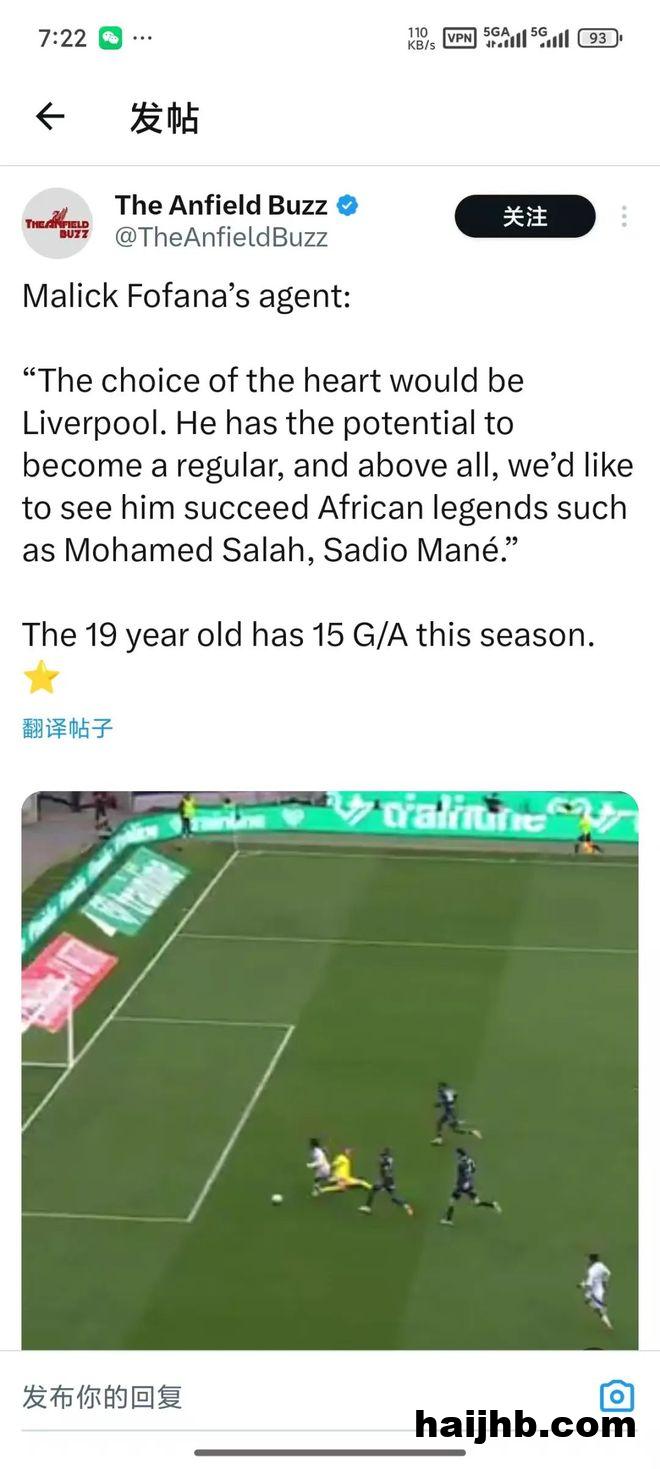
Task: Go back using the arrow icon
Action: coord(50,117)
